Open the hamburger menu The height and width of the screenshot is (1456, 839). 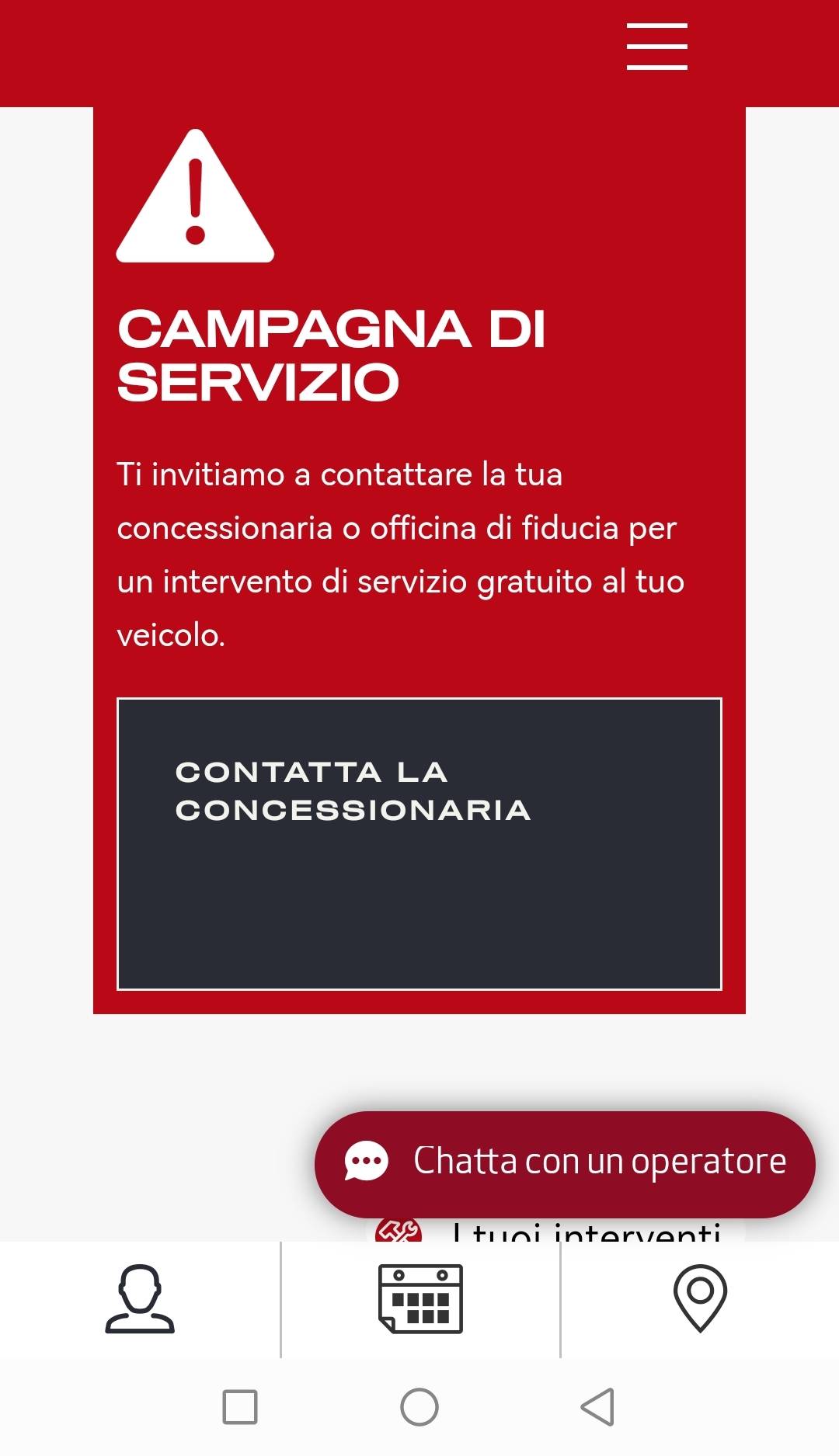tap(657, 47)
